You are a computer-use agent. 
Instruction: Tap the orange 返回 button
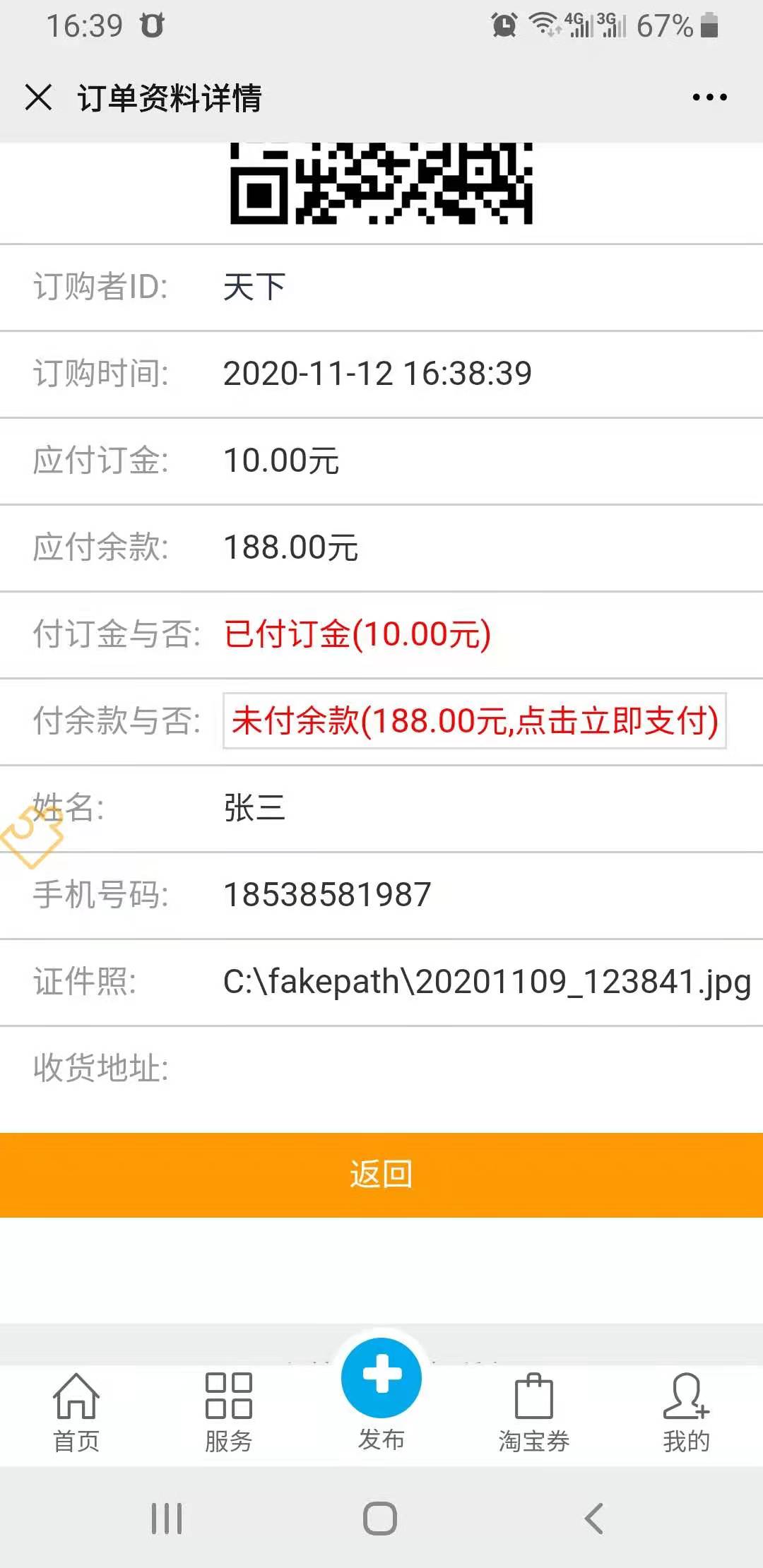381,1175
